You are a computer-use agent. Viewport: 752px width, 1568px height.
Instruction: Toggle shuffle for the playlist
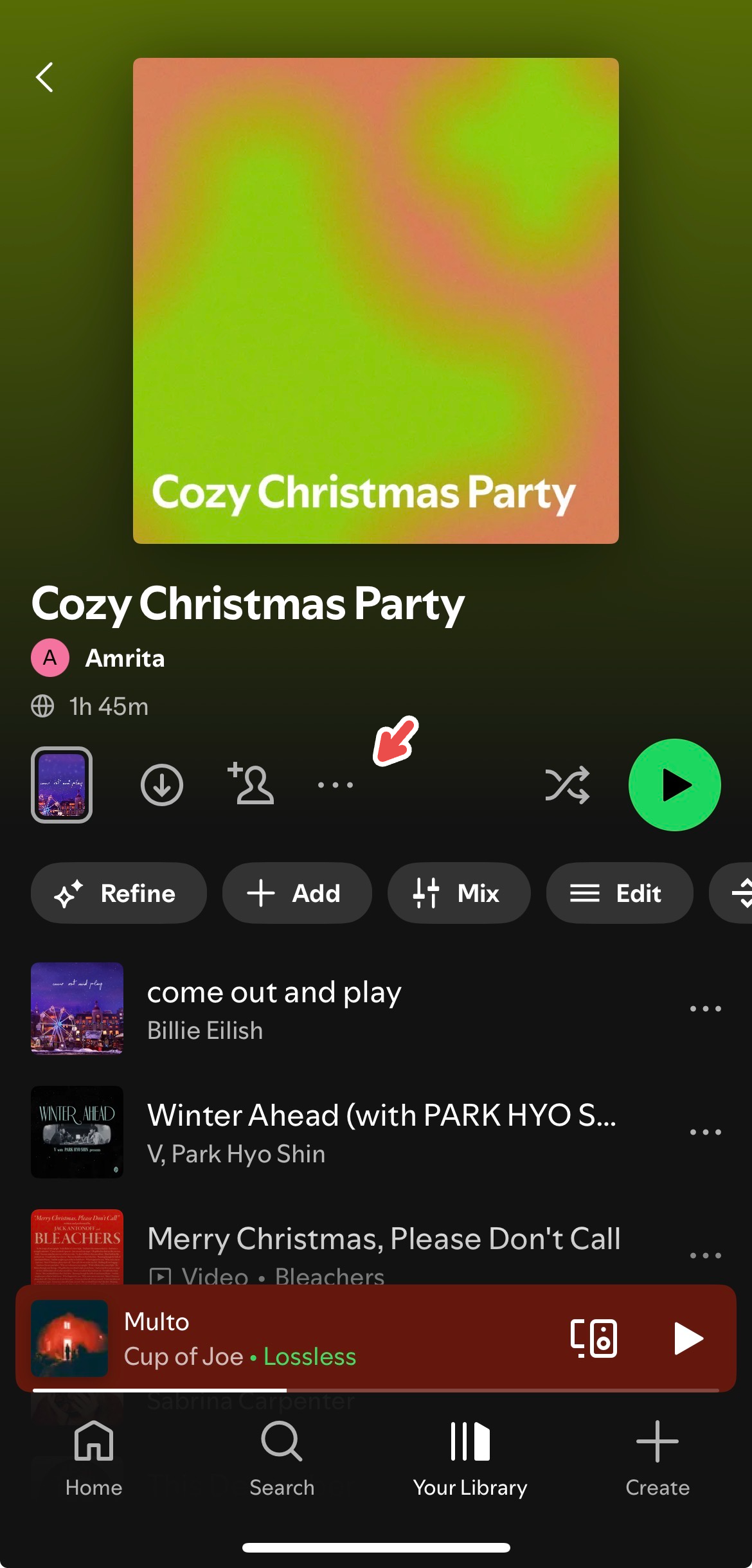(x=567, y=785)
